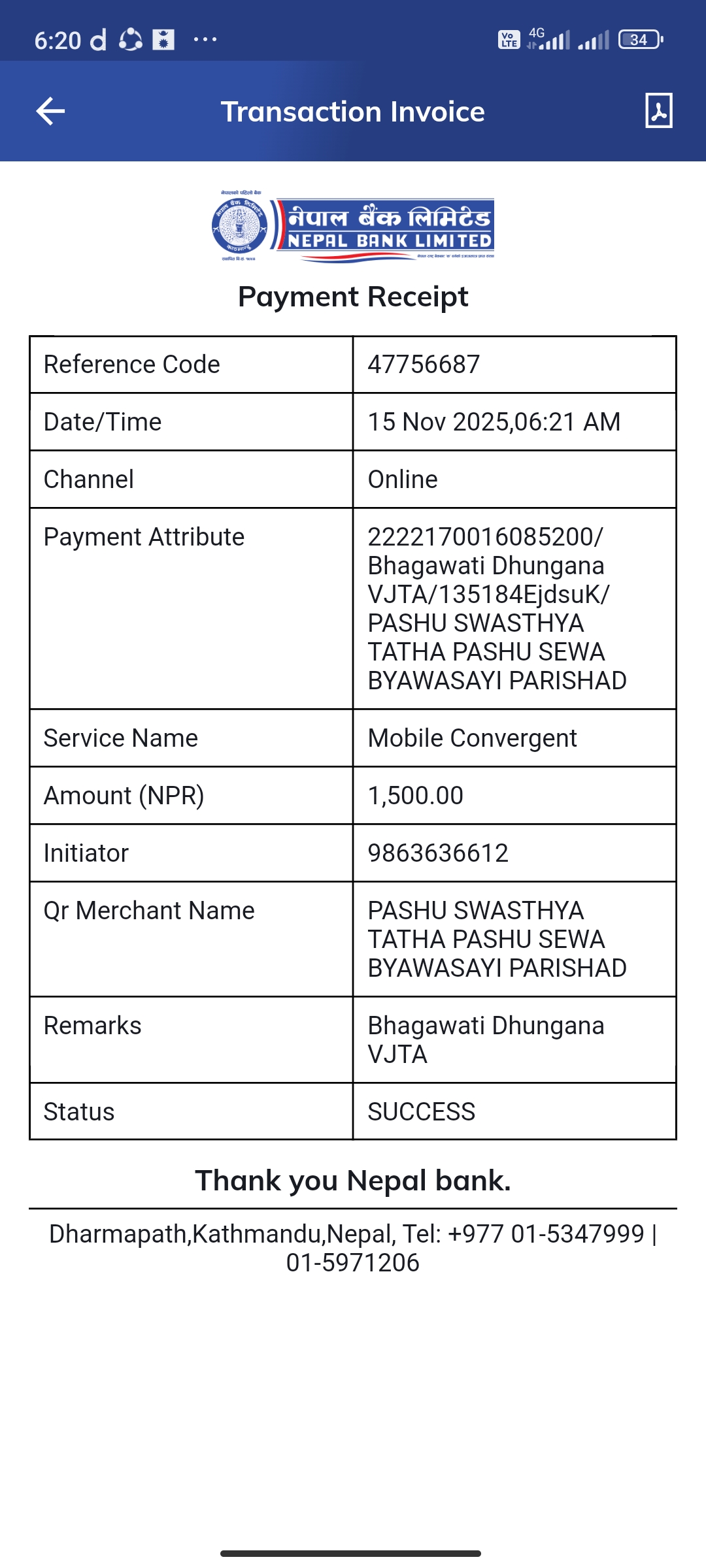Export the receipt with the PDF icon
The image size is (706, 1568).
coord(659,110)
